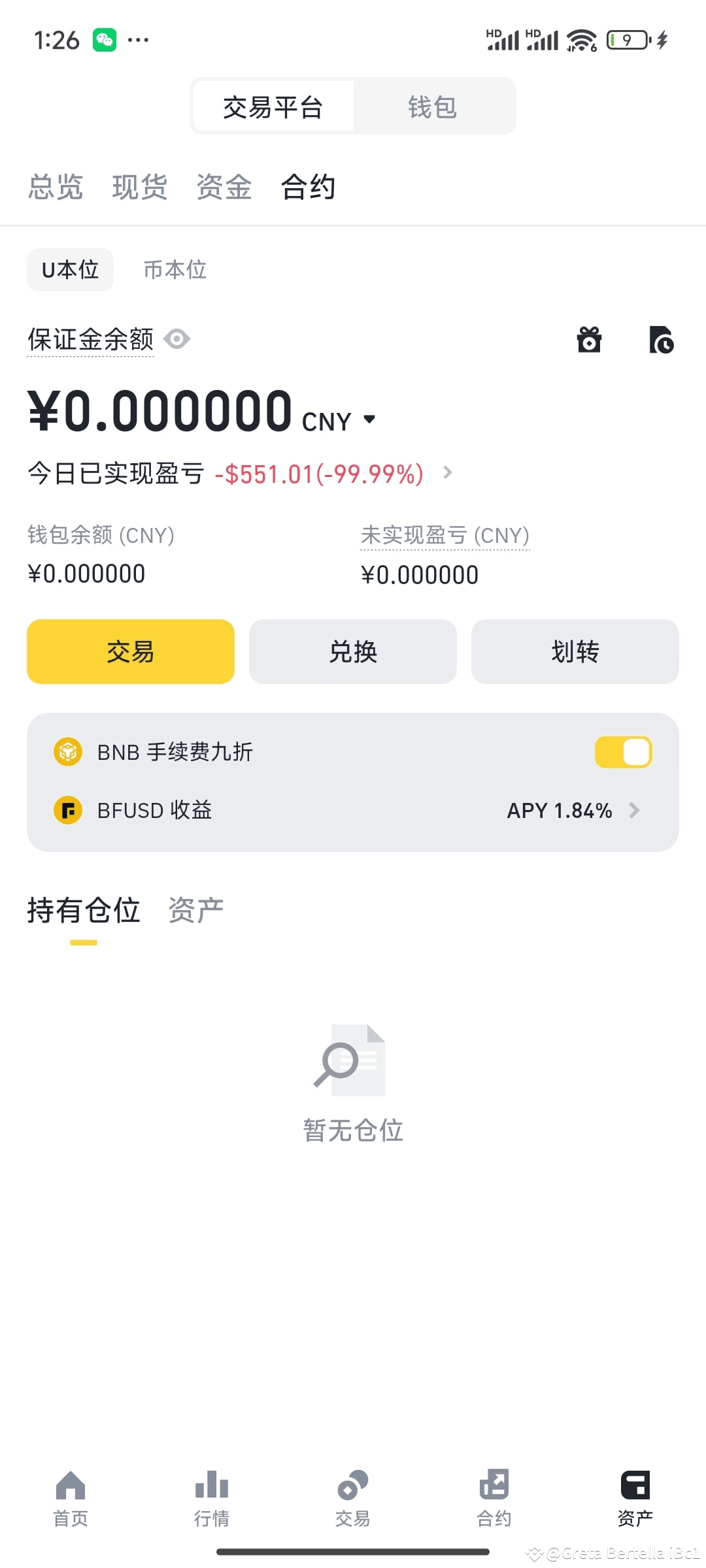Tap the 划转 transfer button

click(x=574, y=651)
